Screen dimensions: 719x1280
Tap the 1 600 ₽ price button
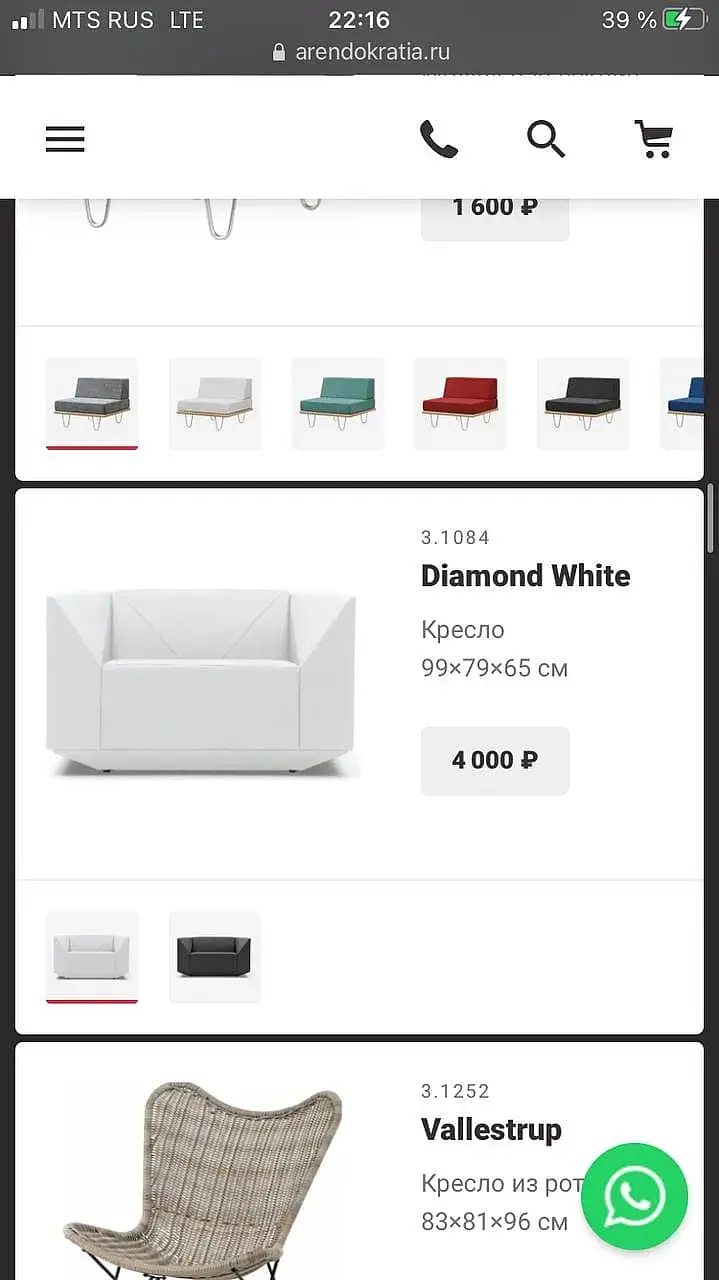[495, 207]
